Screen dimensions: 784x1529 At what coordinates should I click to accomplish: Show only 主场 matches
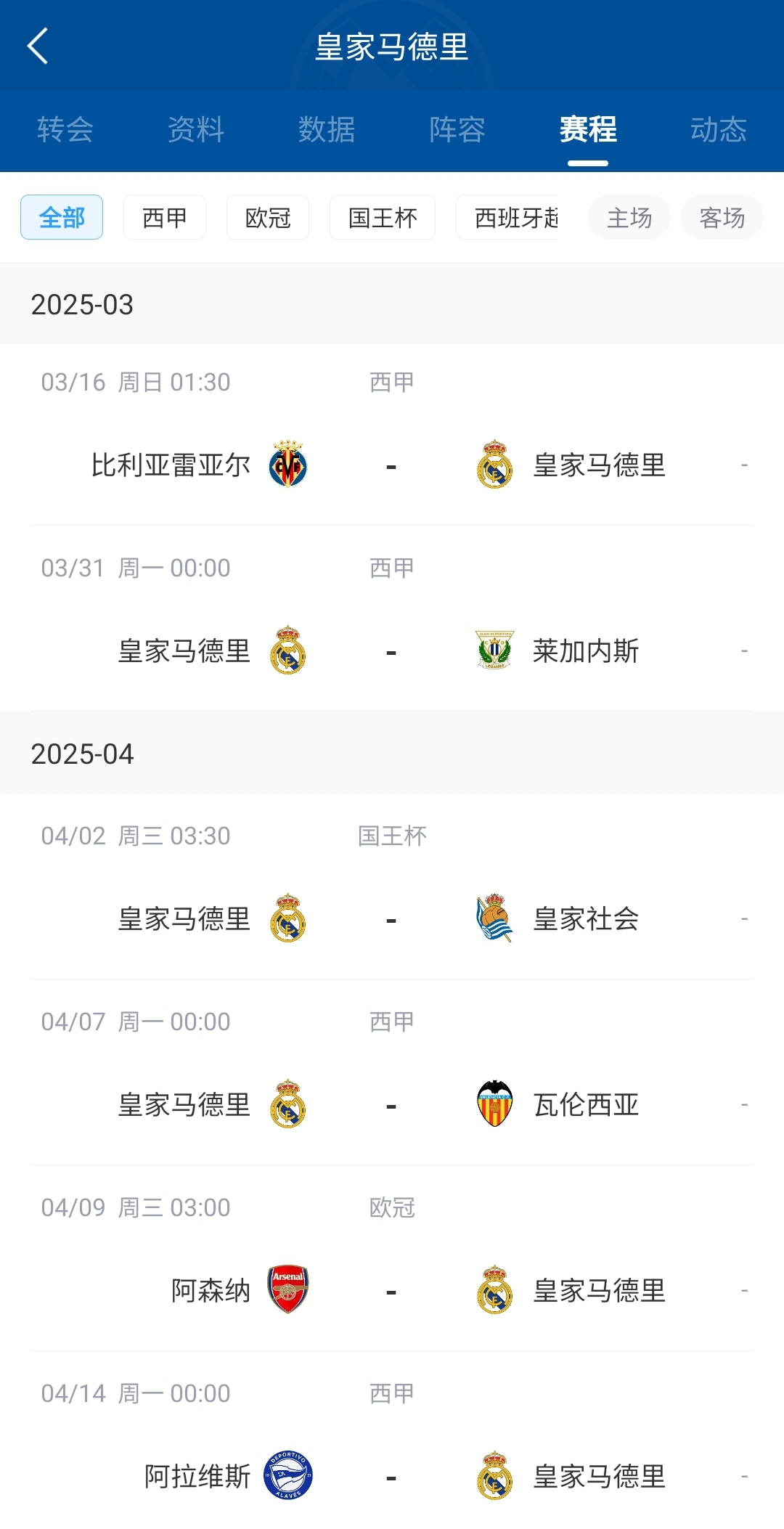pos(629,217)
